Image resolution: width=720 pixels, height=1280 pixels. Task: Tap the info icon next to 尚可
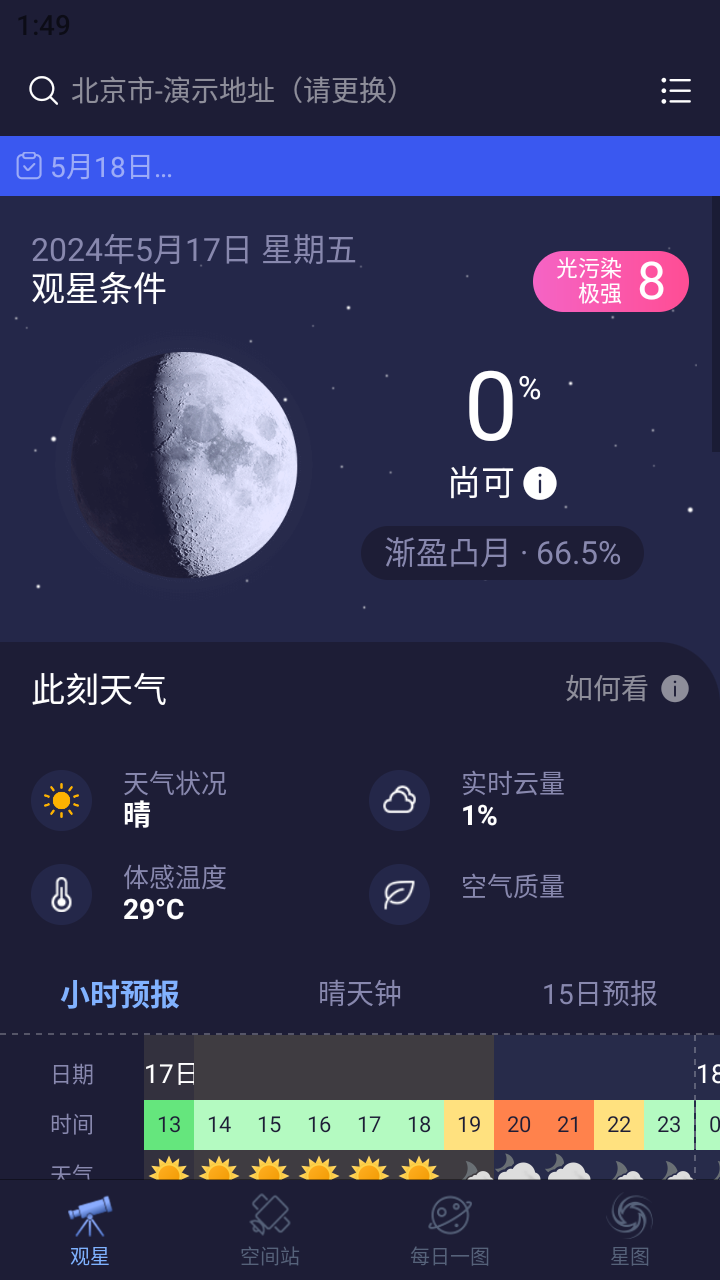[x=540, y=483]
